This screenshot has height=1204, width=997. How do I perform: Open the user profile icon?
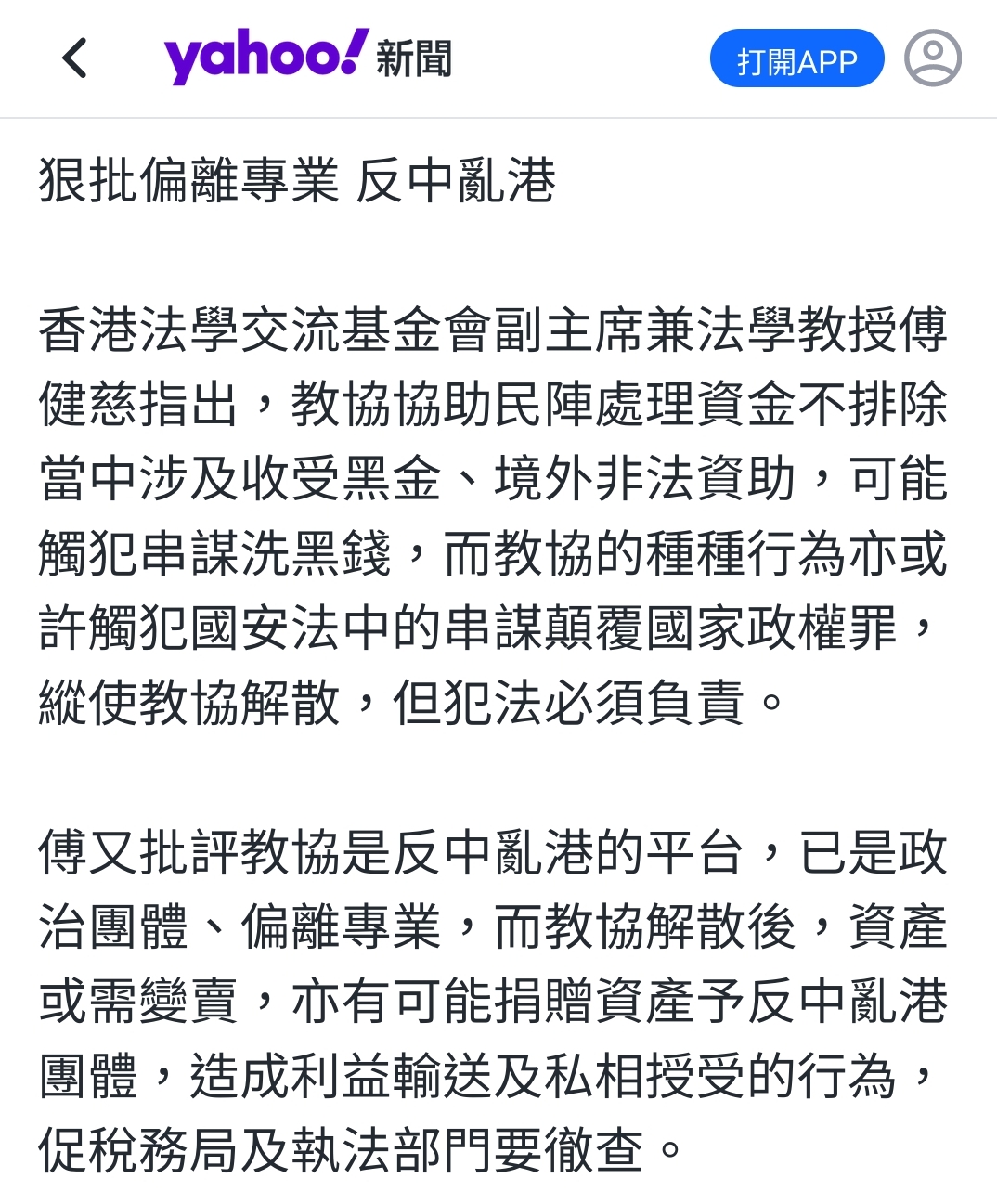(x=932, y=58)
